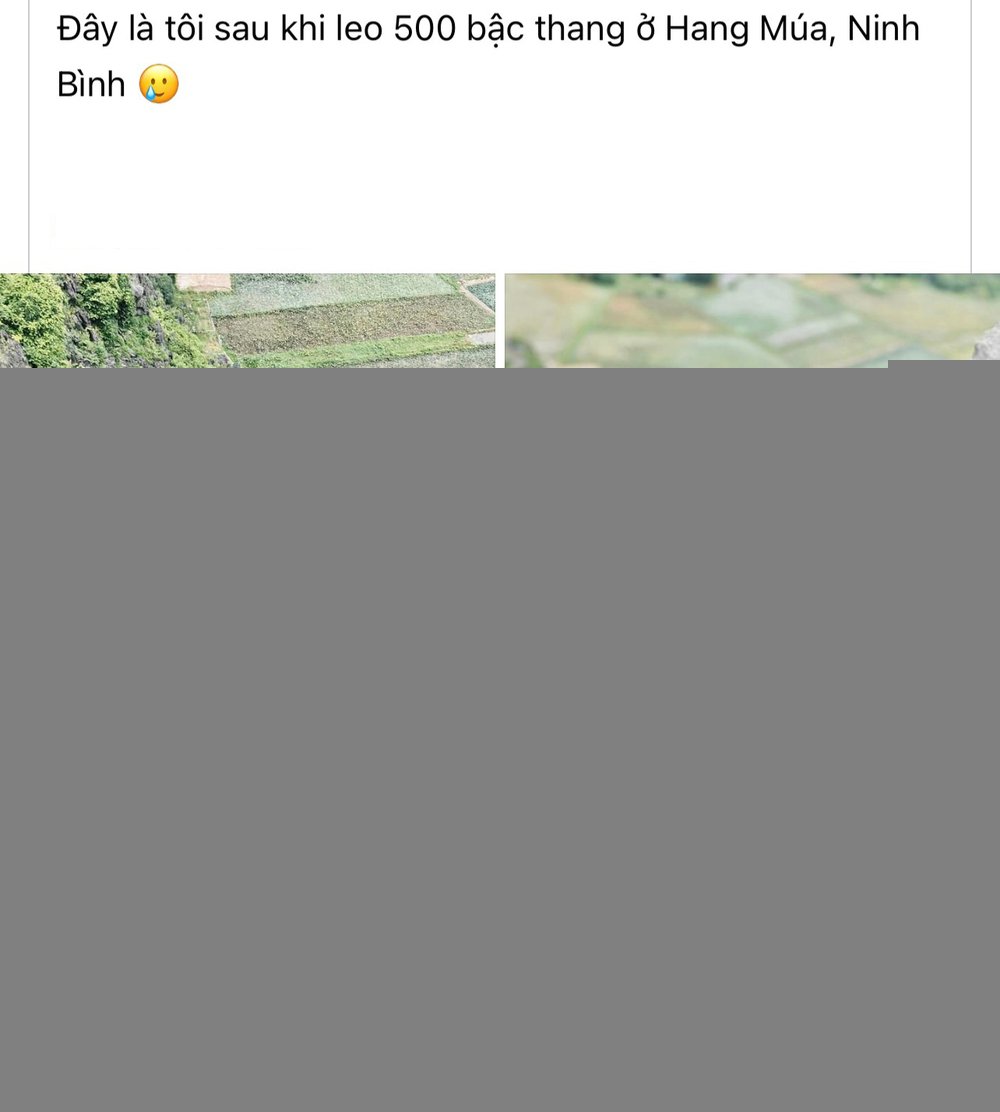Open the right photo of the post
Image resolution: width=1000 pixels, height=1112 pixels.
[x=752, y=318]
